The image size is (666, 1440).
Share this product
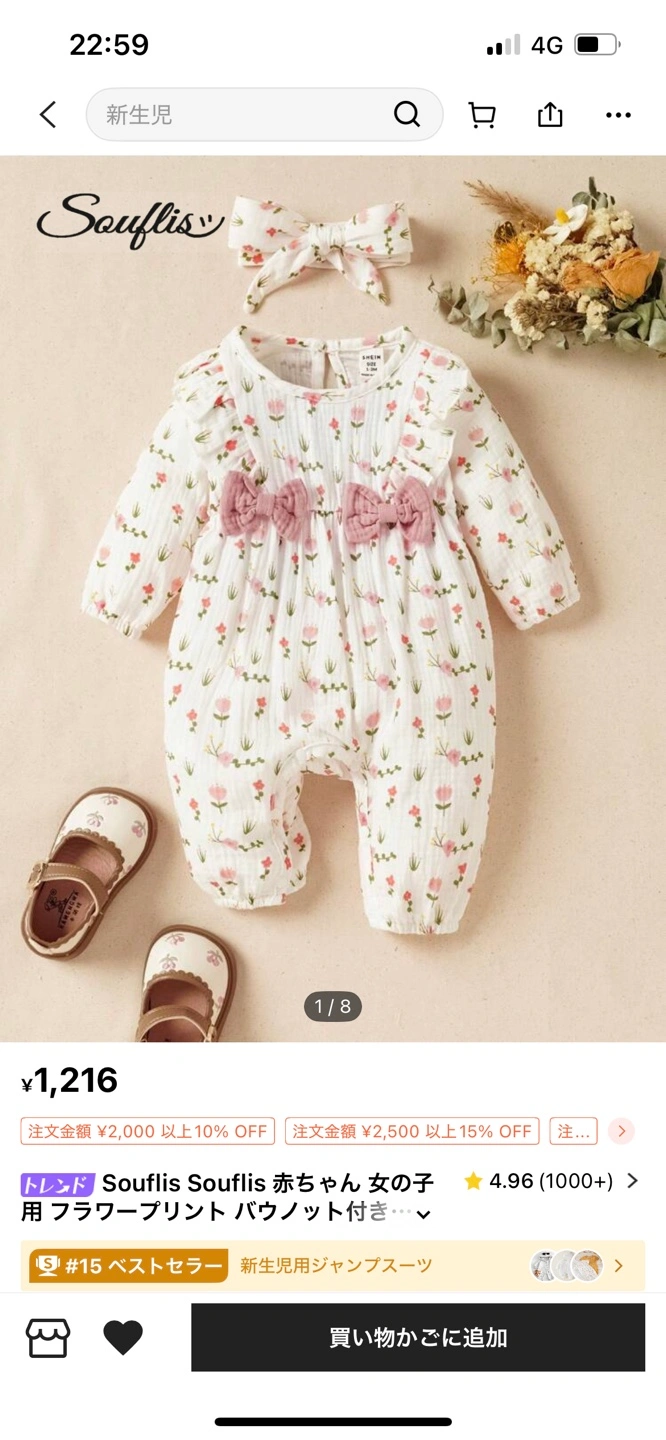point(550,115)
